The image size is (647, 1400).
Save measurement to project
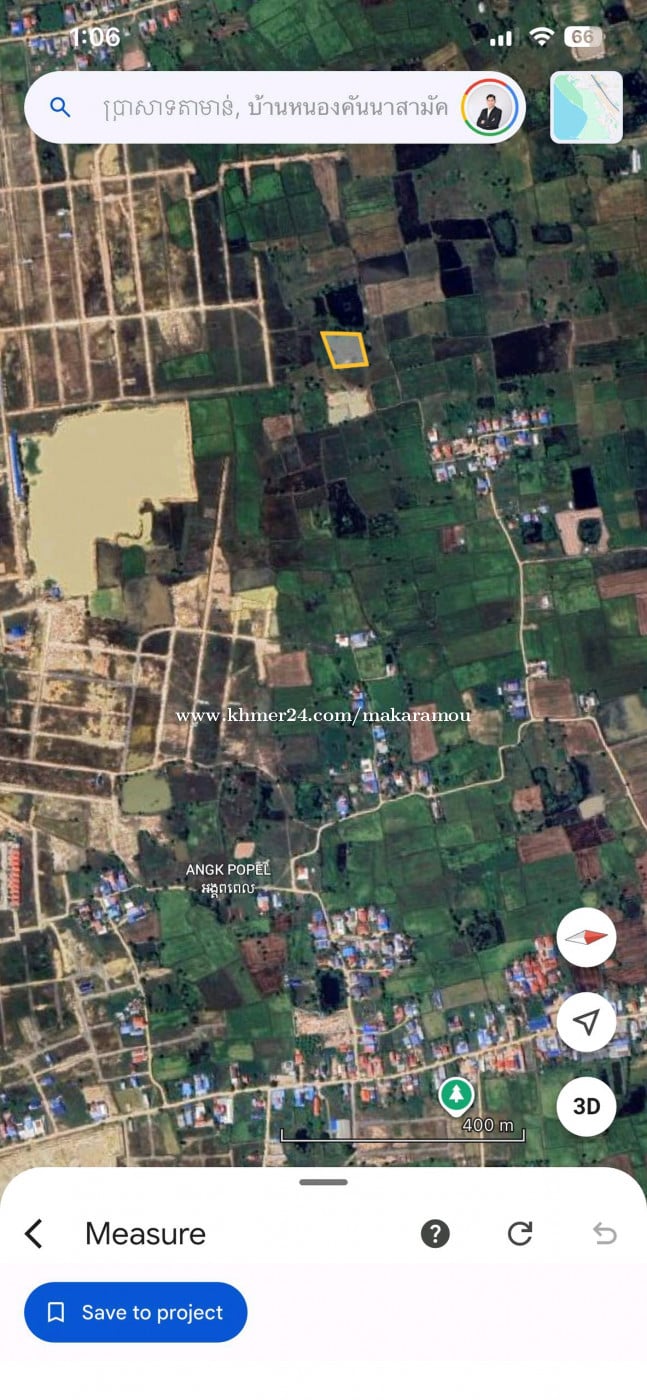point(136,1312)
